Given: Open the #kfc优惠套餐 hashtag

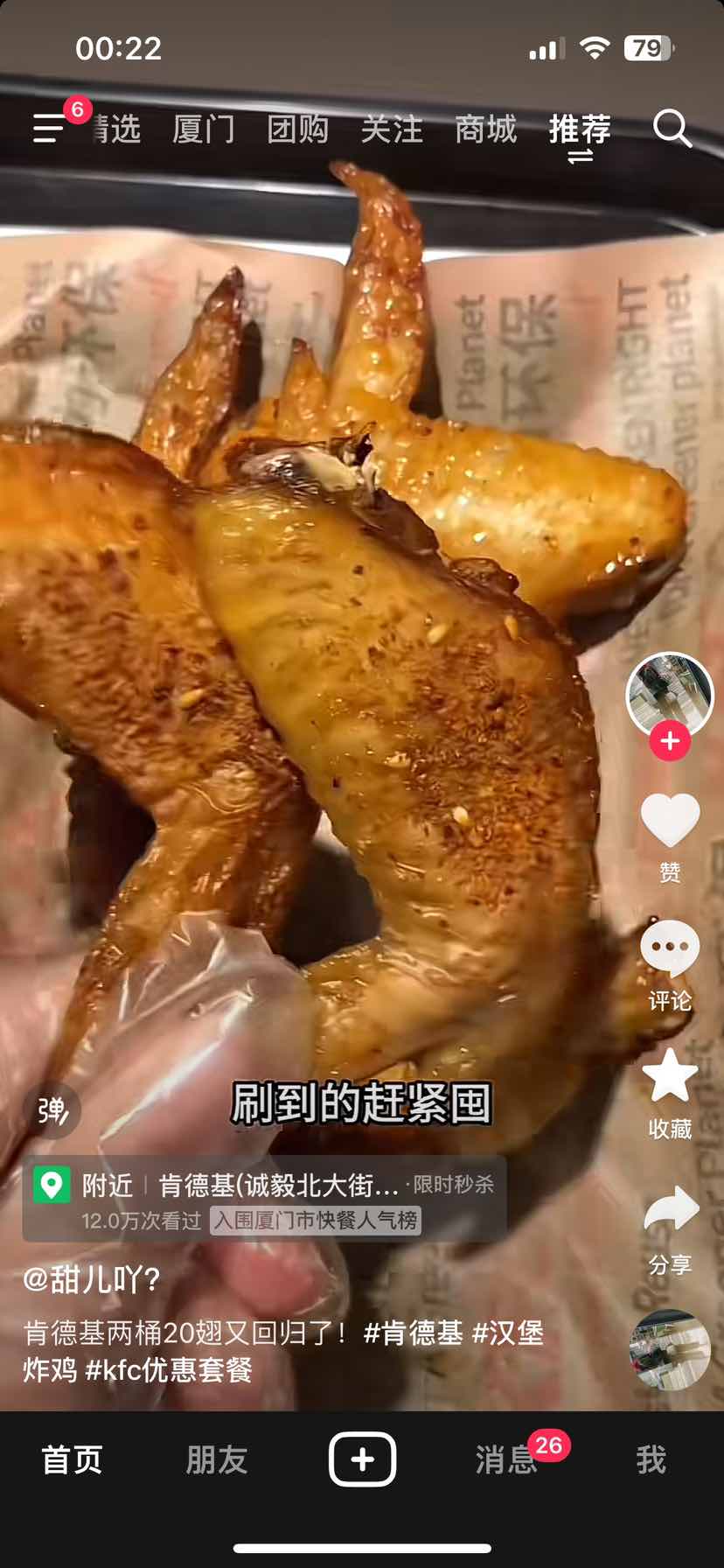Looking at the screenshot, I should 168,1369.
